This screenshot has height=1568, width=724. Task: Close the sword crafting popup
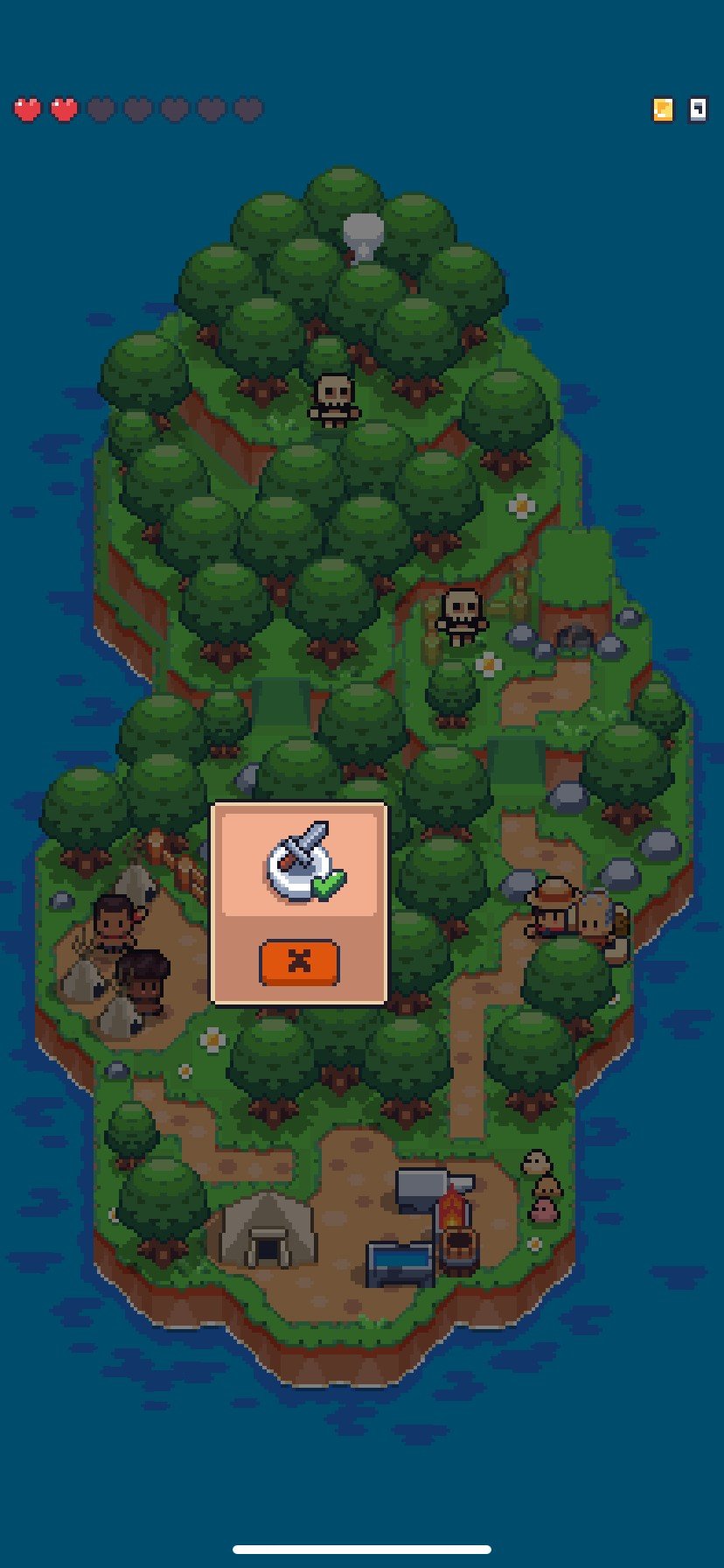(299, 962)
